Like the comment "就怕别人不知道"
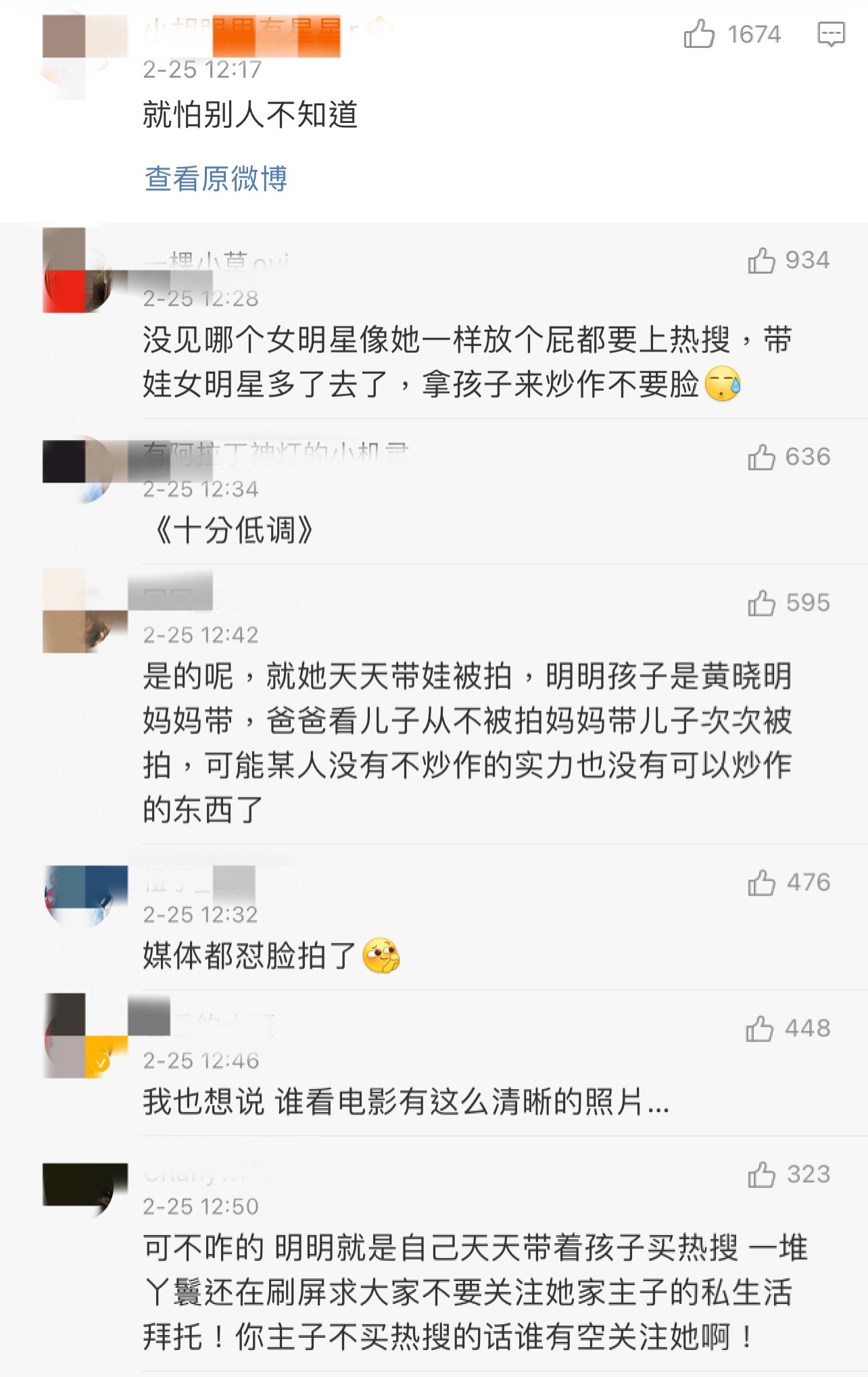Viewport: 868px width, 1377px height. (x=699, y=34)
